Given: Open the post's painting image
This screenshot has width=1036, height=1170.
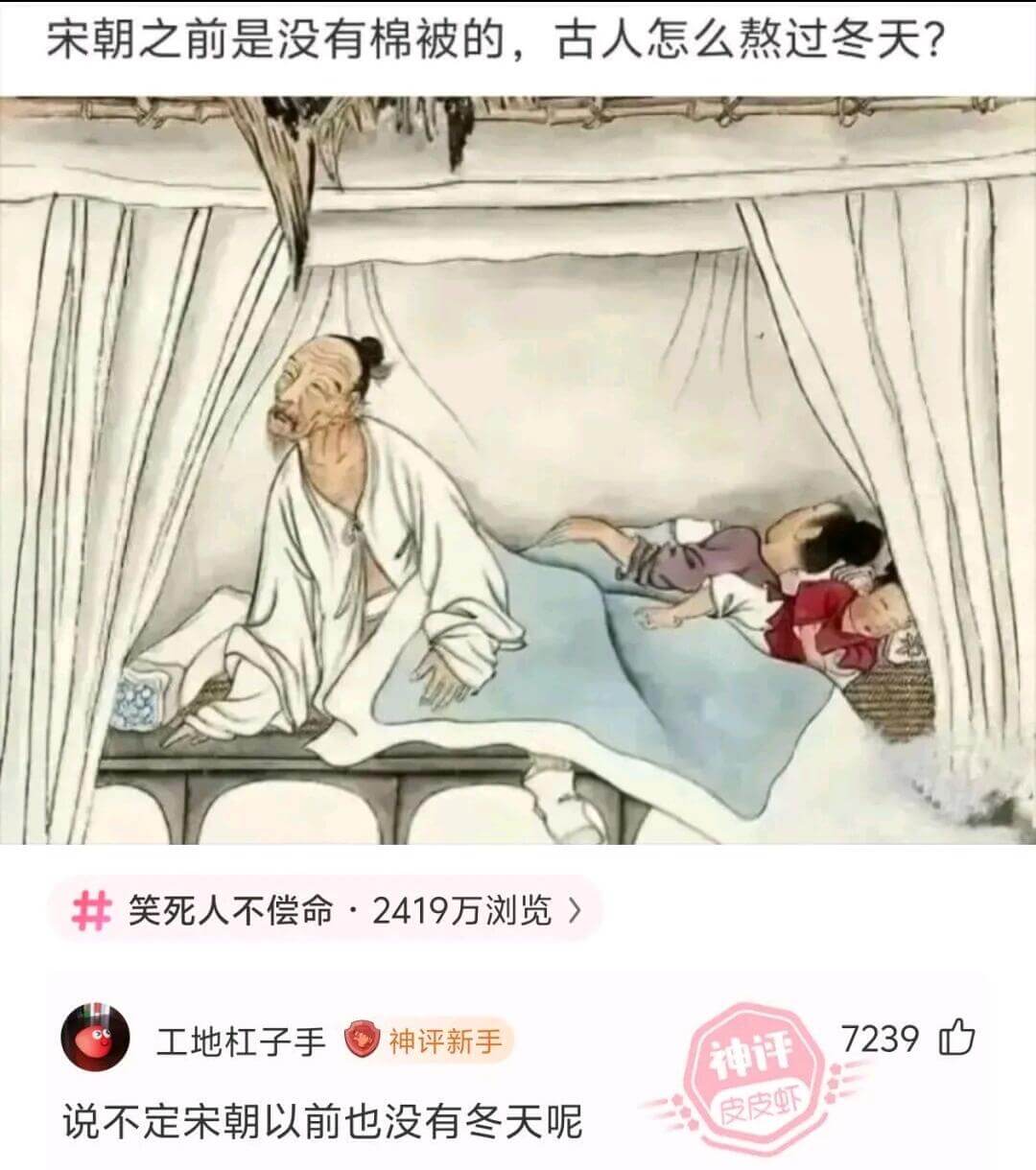Looking at the screenshot, I should (518, 470).
